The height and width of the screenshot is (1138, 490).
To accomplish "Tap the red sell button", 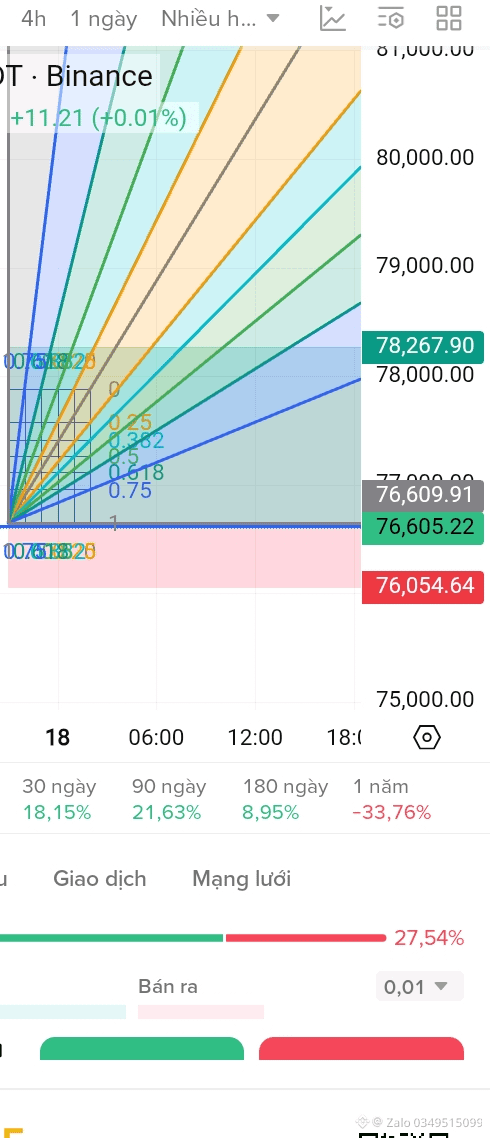I will pyautogui.click(x=362, y=1048).
